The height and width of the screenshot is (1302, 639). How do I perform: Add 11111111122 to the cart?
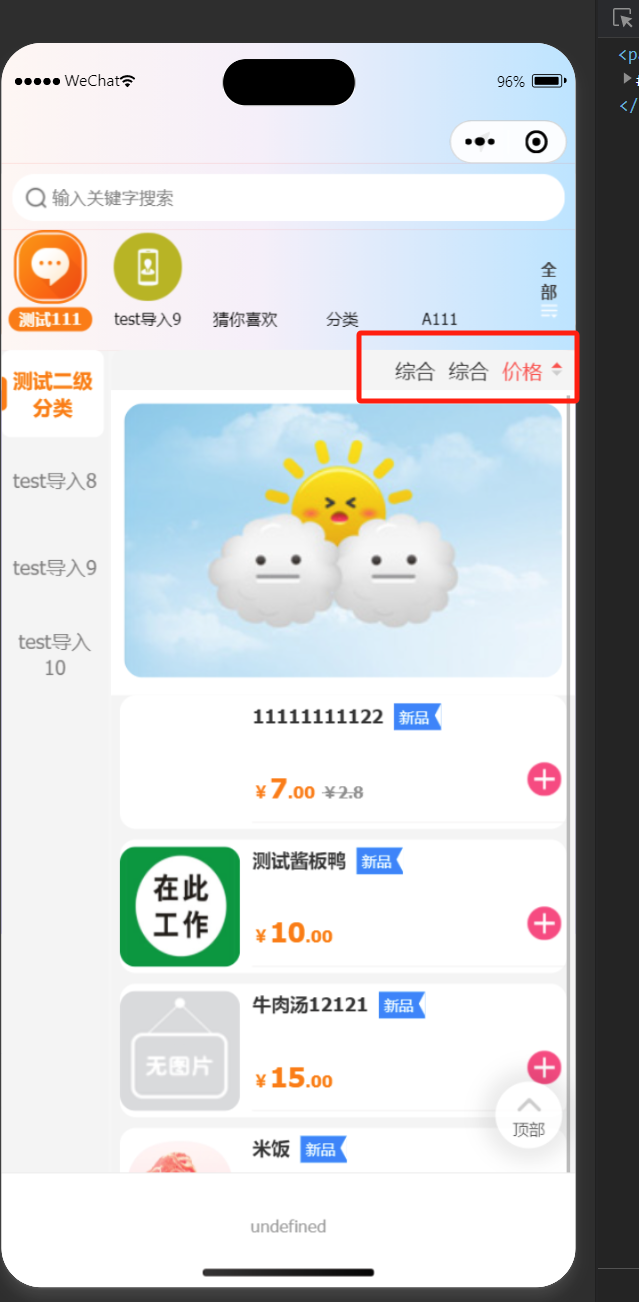point(544,779)
